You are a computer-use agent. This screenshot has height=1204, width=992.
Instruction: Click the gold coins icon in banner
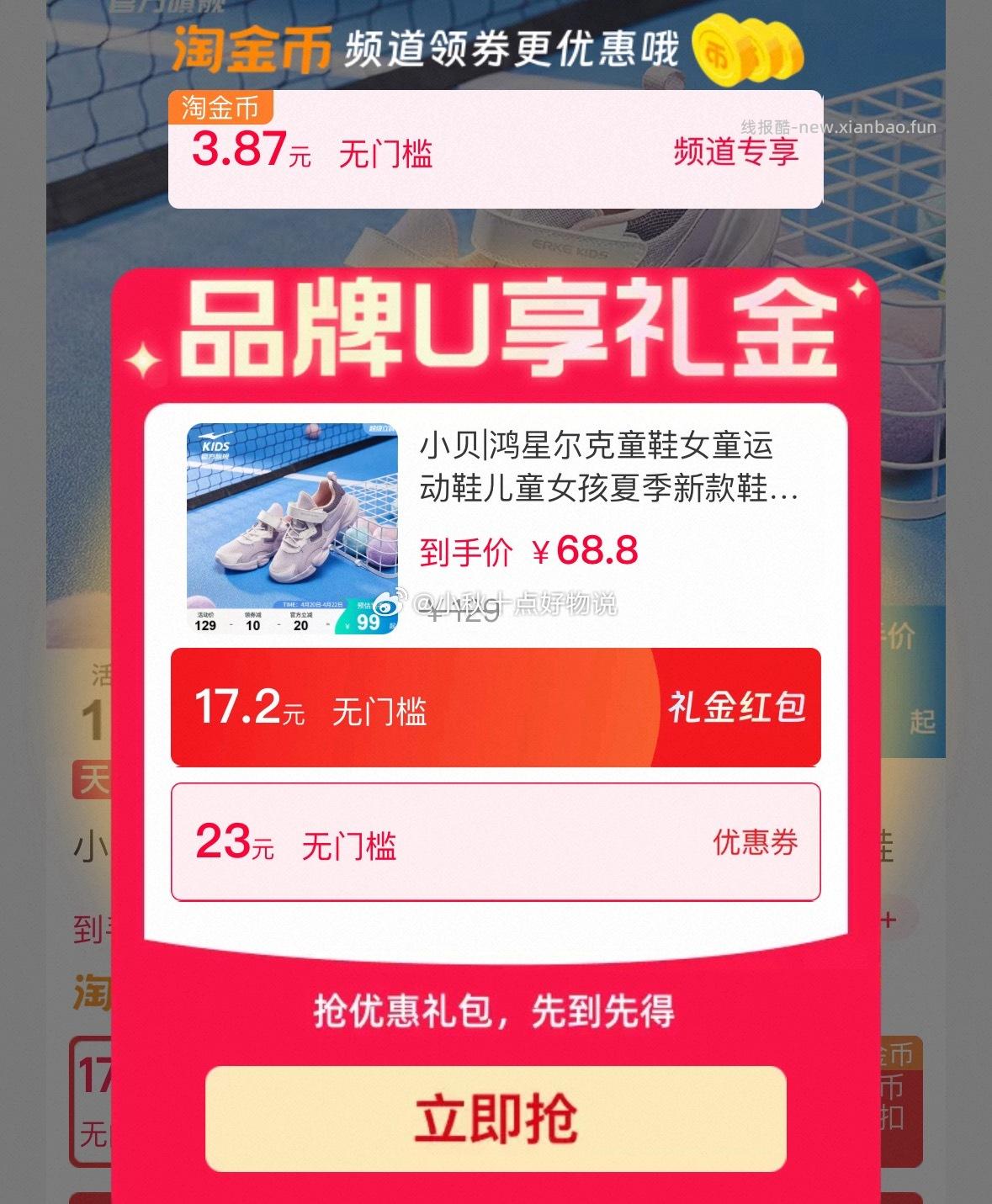750,50
